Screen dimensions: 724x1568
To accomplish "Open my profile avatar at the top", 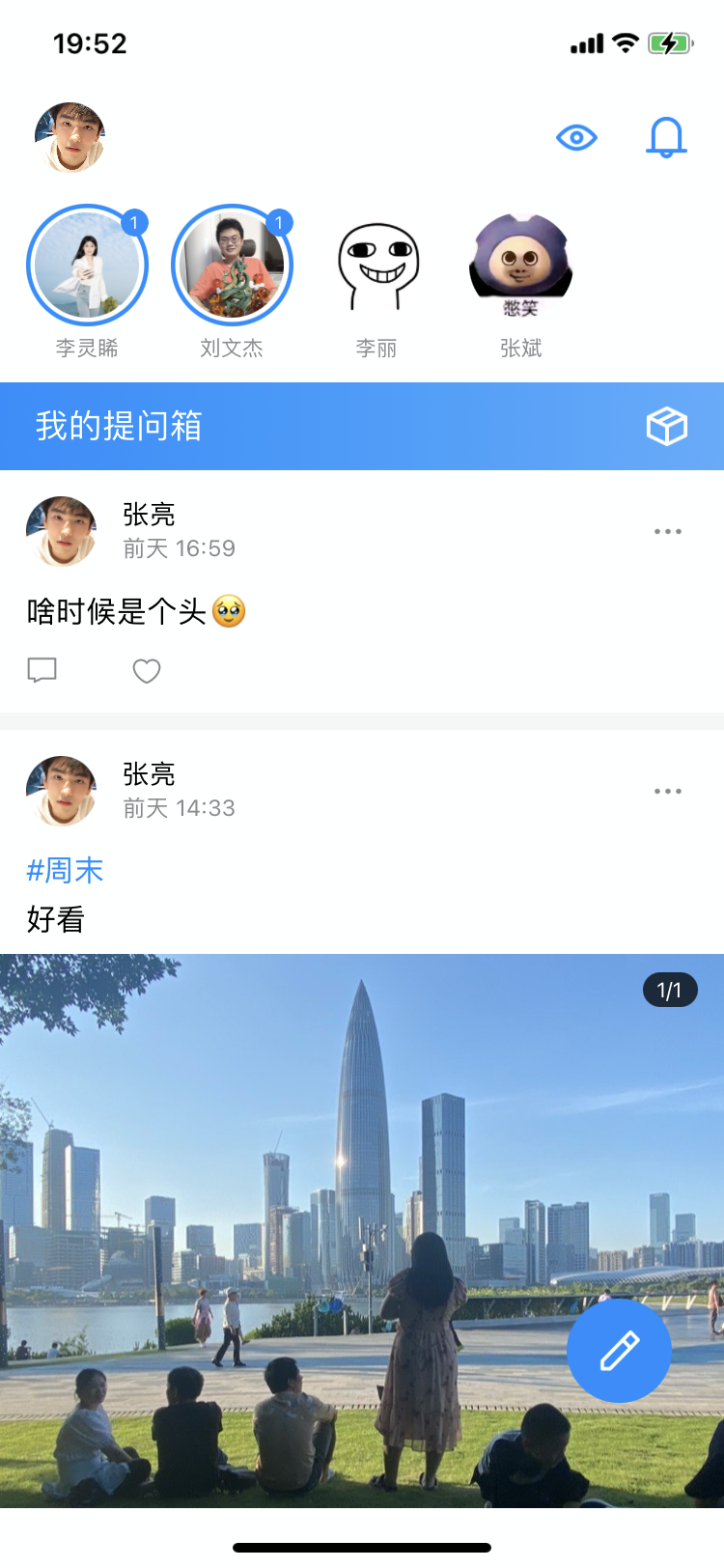I will point(69,137).
